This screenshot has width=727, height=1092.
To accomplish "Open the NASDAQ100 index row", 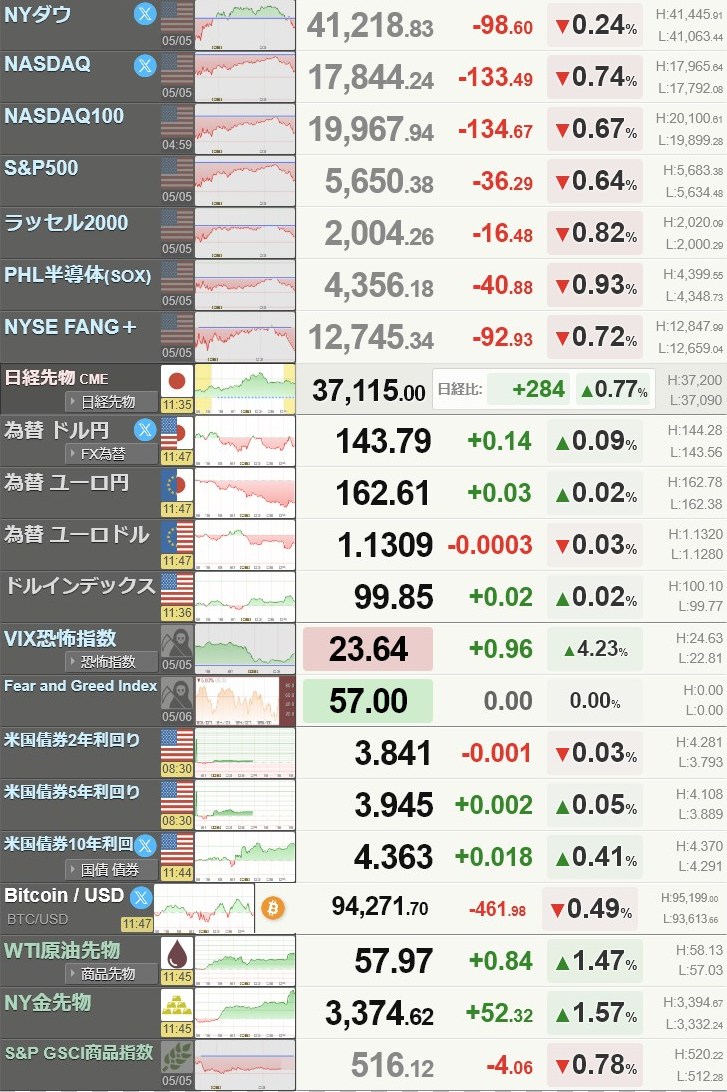I will point(65,116).
